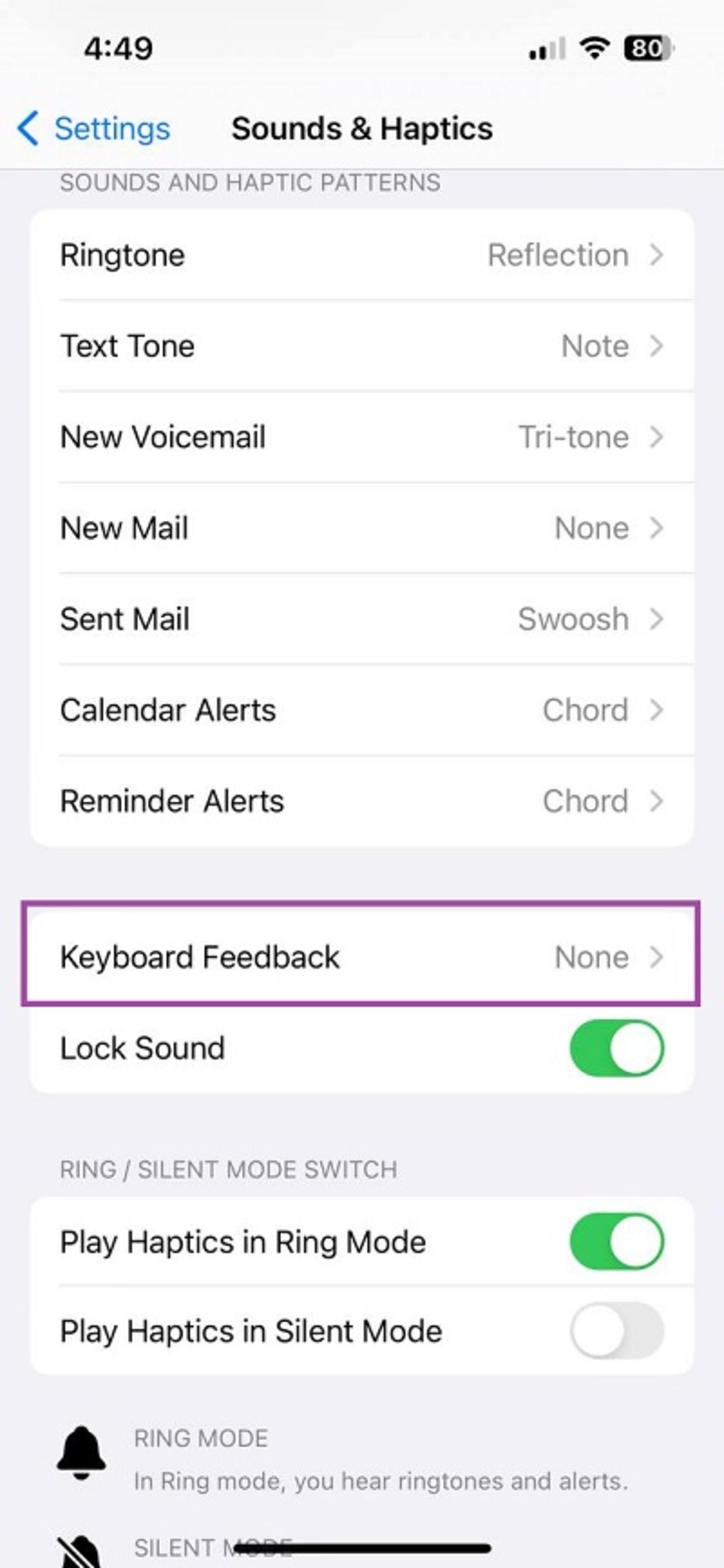Open Text Tone settings
724x1568 pixels.
(361, 346)
